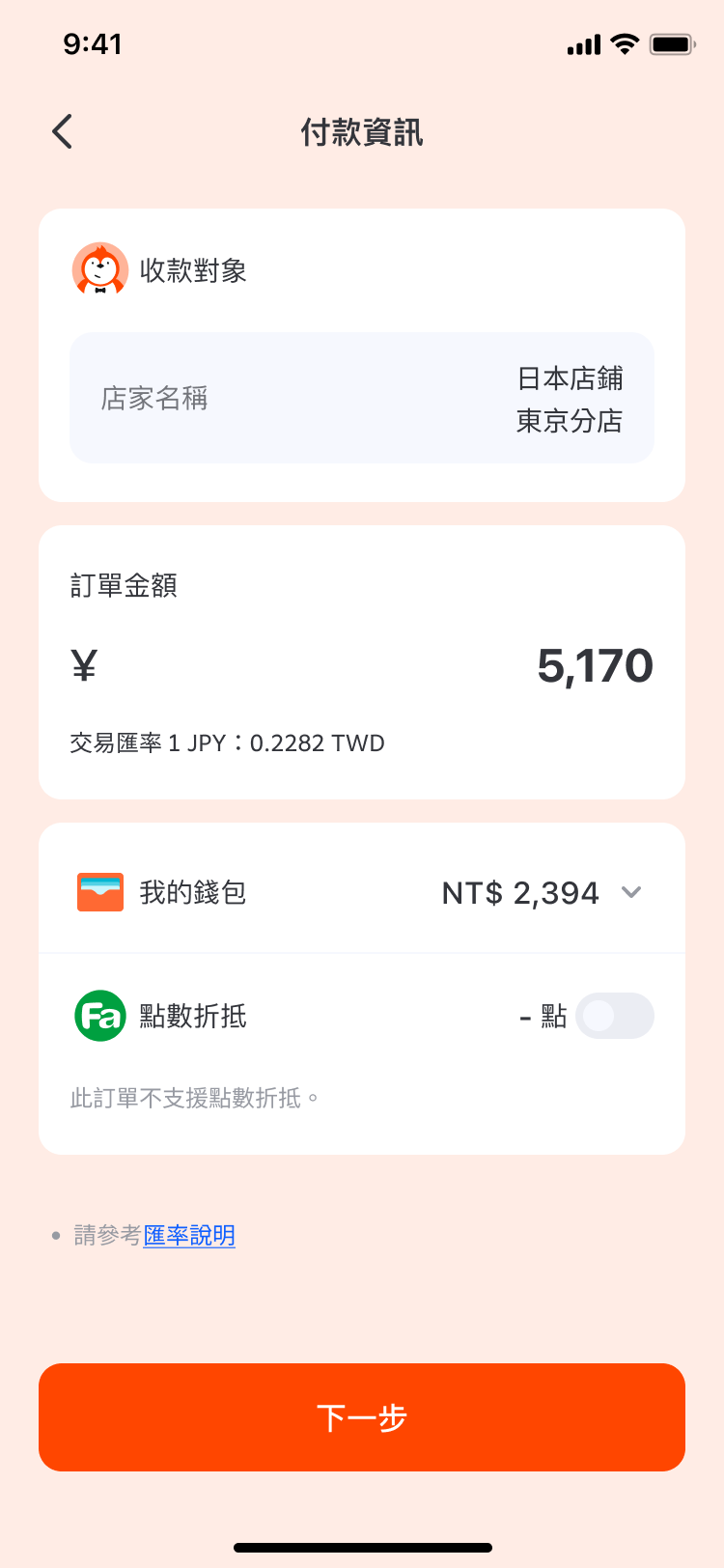
Task: Open the 匯率說明 link
Action: [189, 1235]
